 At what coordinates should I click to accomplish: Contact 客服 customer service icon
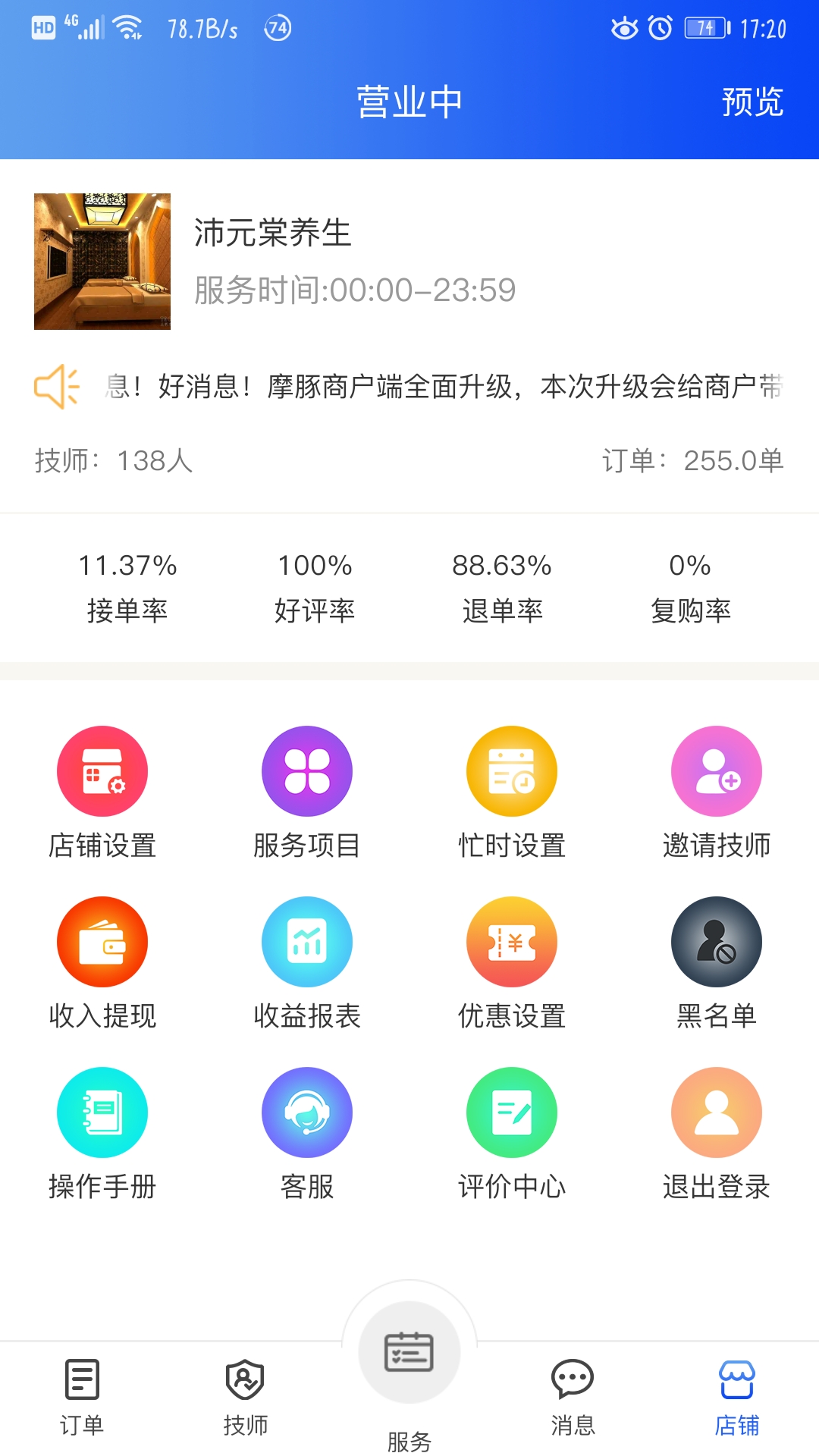click(x=307, y=1112)
